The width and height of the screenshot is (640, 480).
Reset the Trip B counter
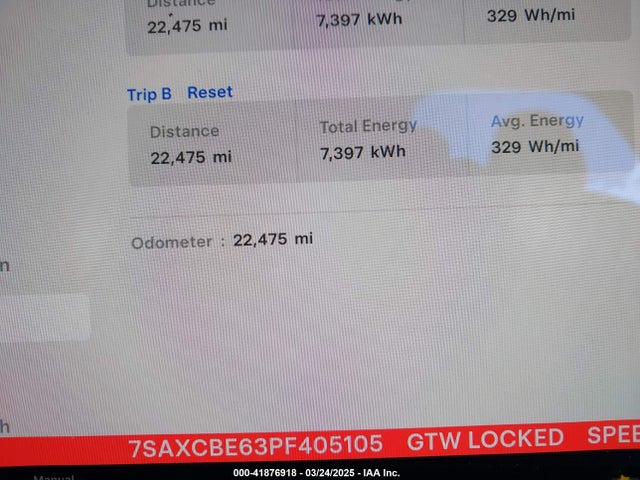pyautogui.click(x=210, y=92)
